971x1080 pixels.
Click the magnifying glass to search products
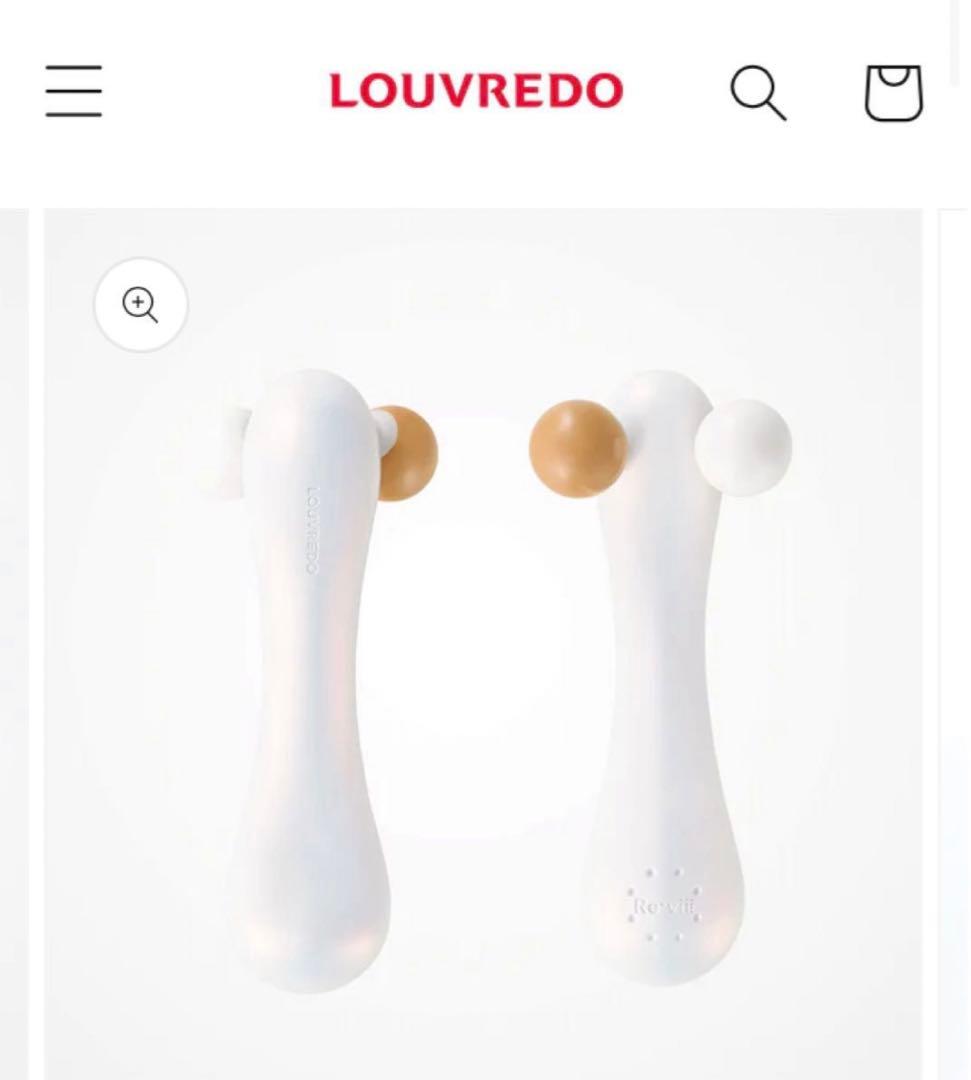click(x=759, y=92)
